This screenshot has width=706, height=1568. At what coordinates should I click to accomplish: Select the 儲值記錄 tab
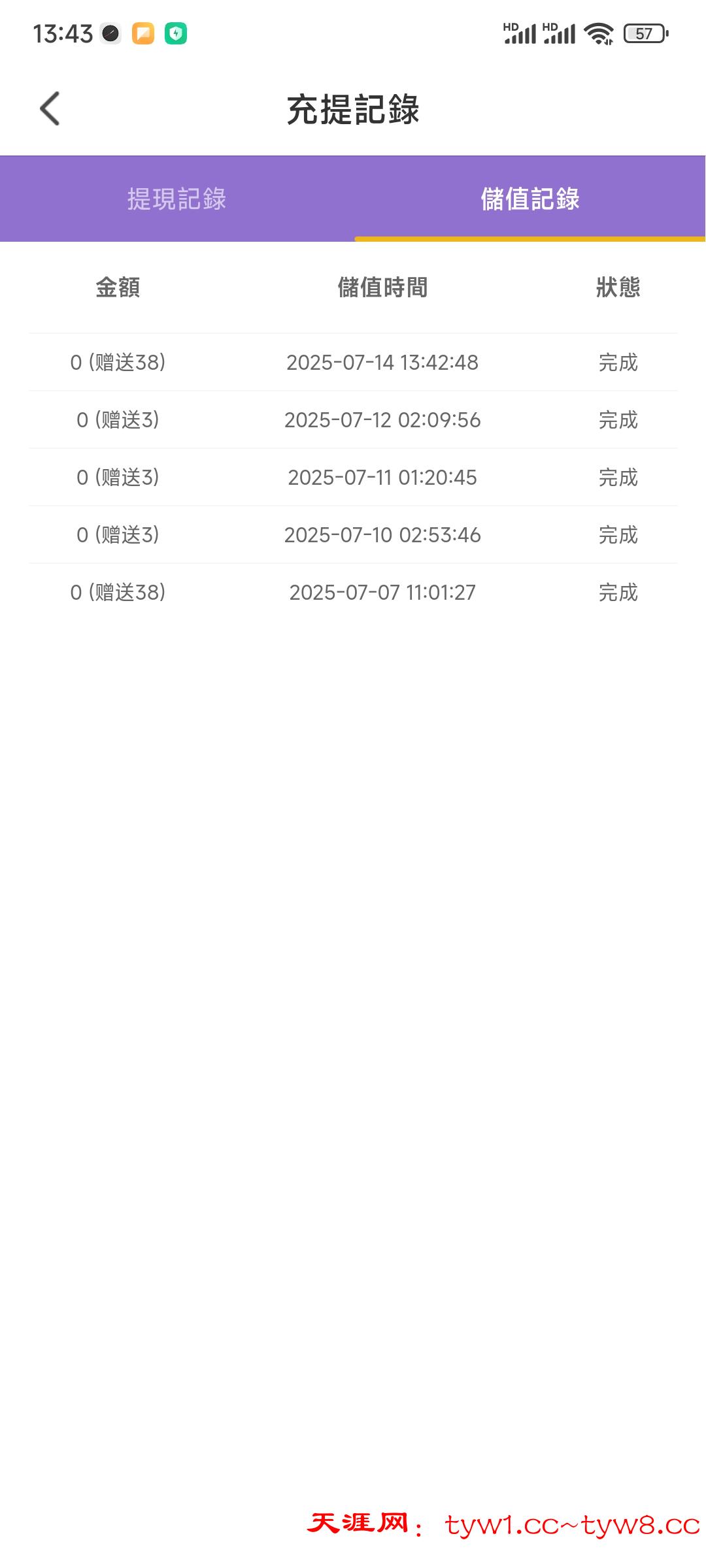[529, 199]
